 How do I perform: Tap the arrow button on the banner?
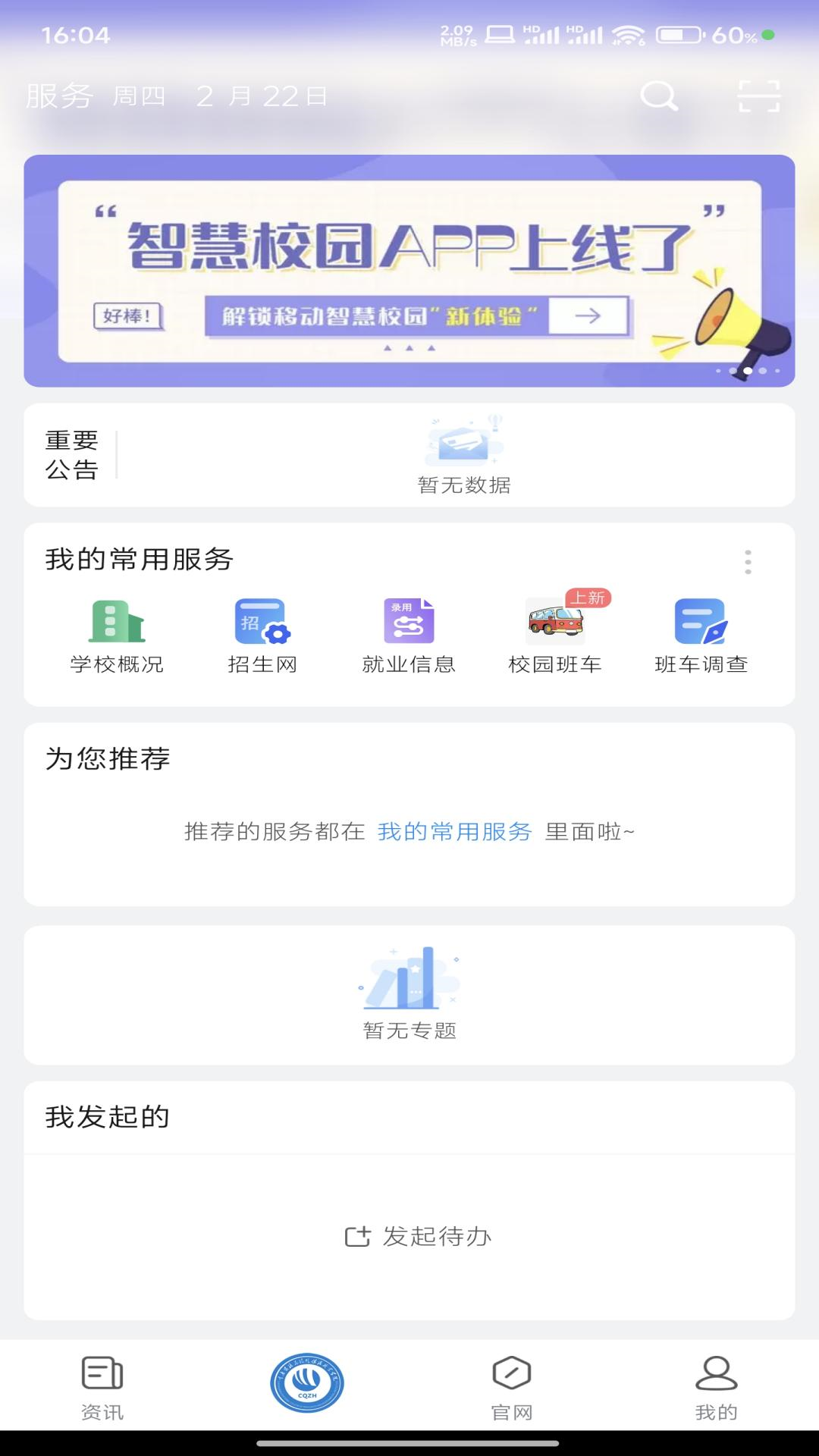590,315
